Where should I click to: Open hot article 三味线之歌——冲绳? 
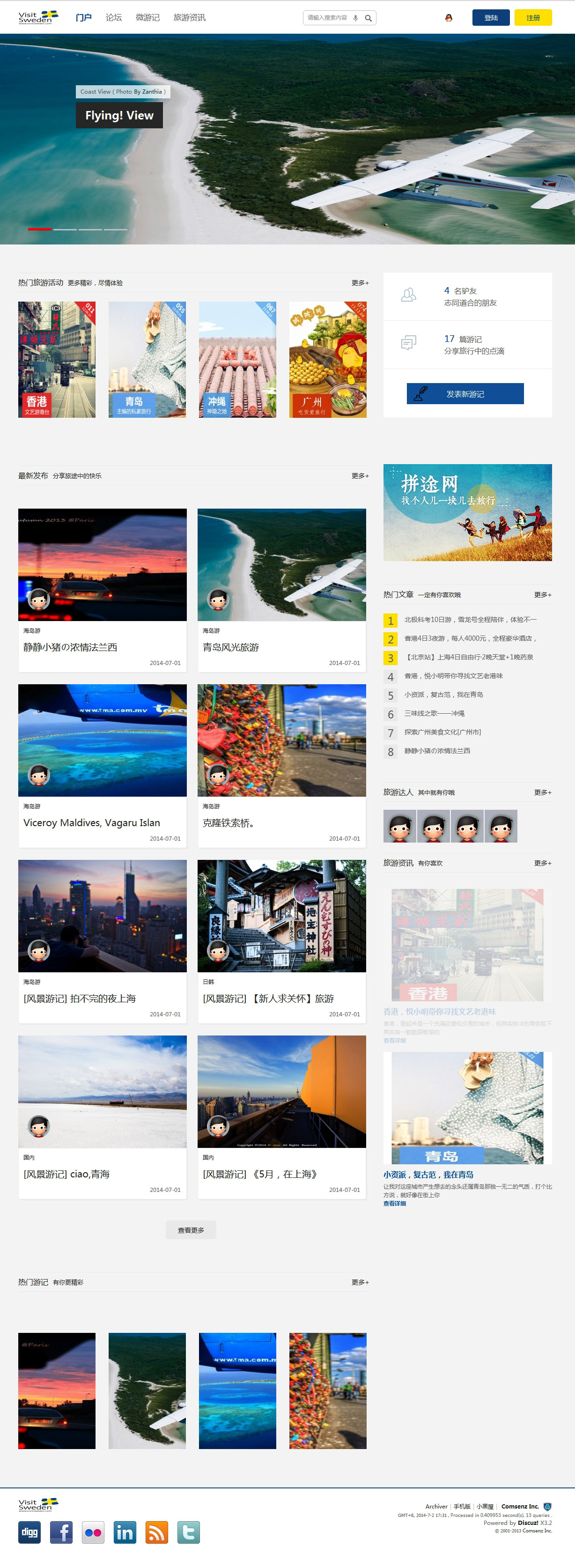(434, 713)
